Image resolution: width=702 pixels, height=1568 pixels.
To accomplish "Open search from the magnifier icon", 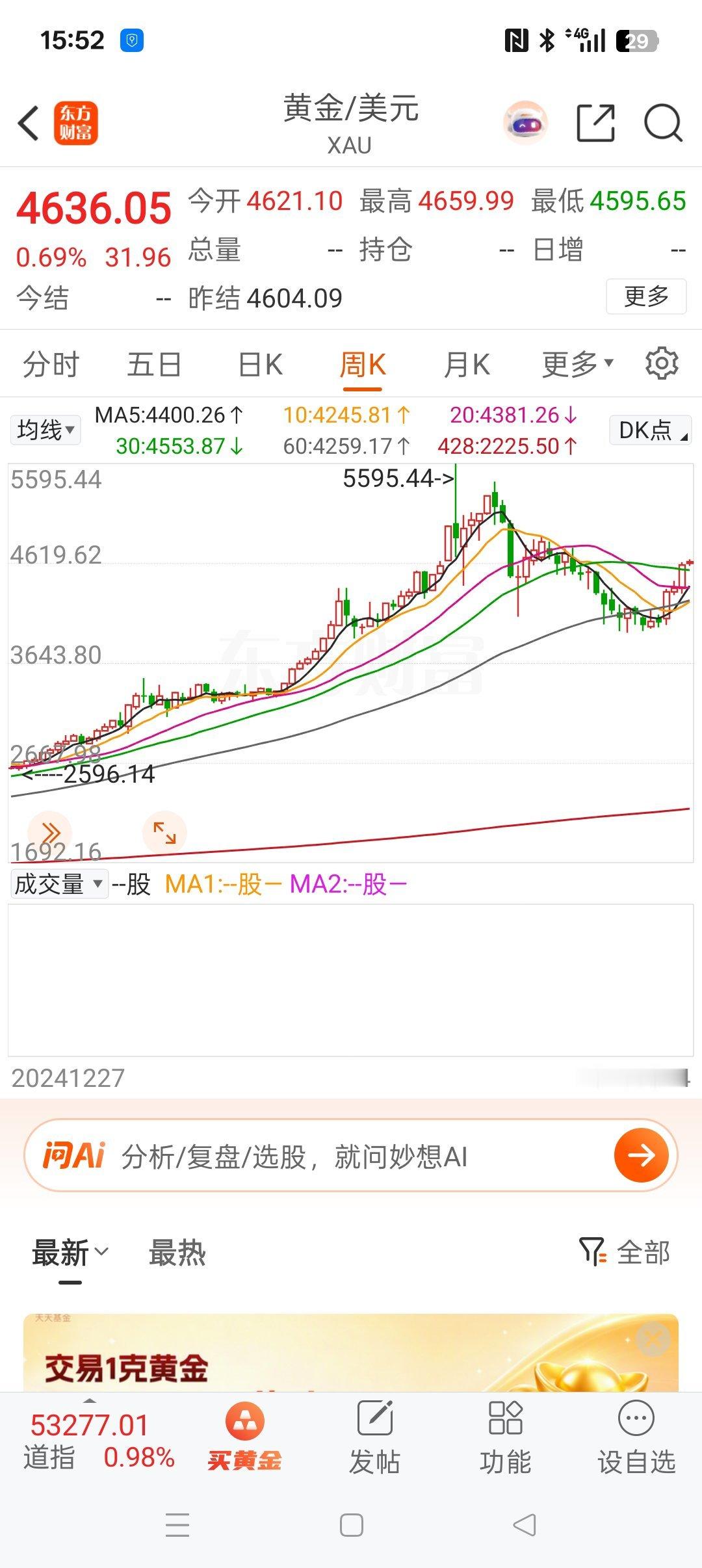I will pyautogui.click(x=663, y=123).
